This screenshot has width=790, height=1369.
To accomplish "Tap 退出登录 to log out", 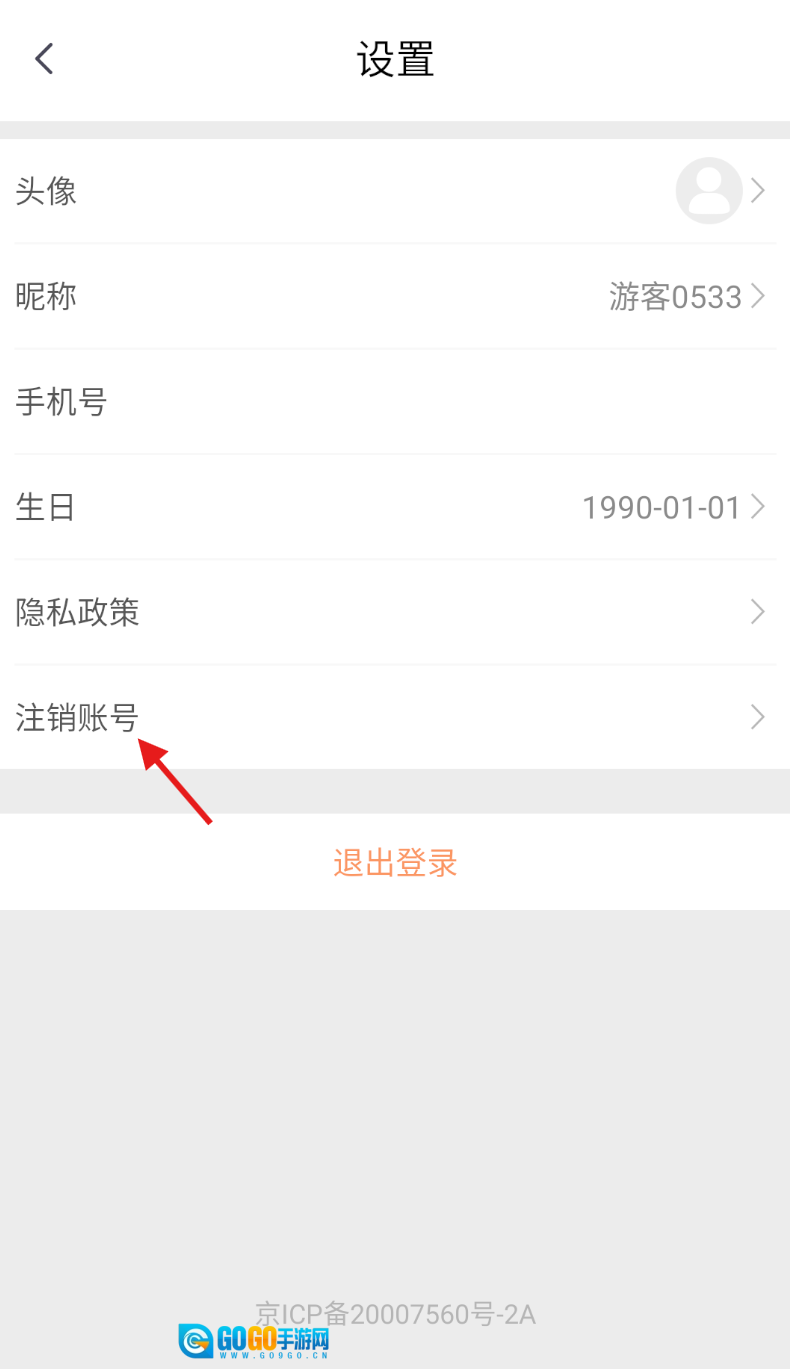I will tap(395, 862).
